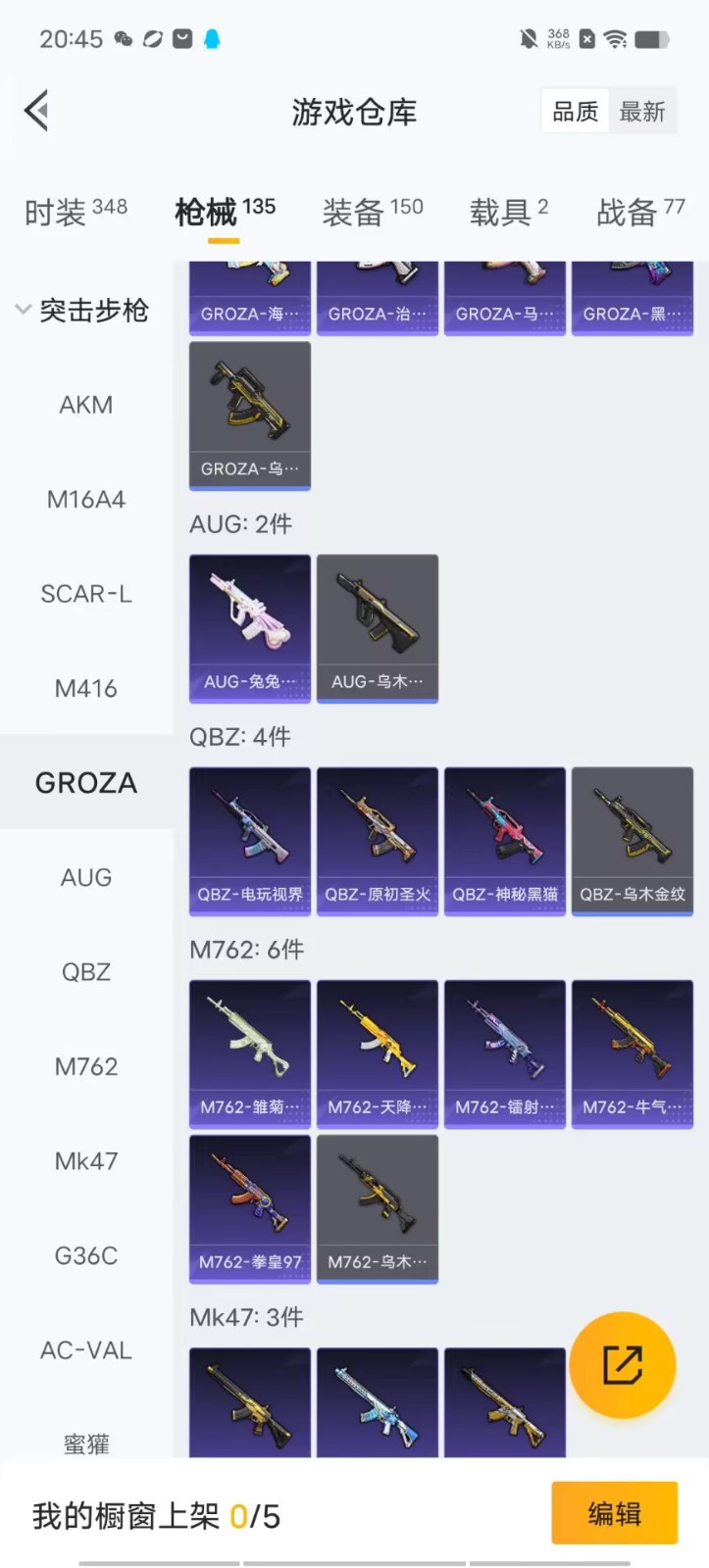This screenshot has width=709, height=1568.
Task: Jump to the SCAR-L section
Action: [x=86, y=594]
